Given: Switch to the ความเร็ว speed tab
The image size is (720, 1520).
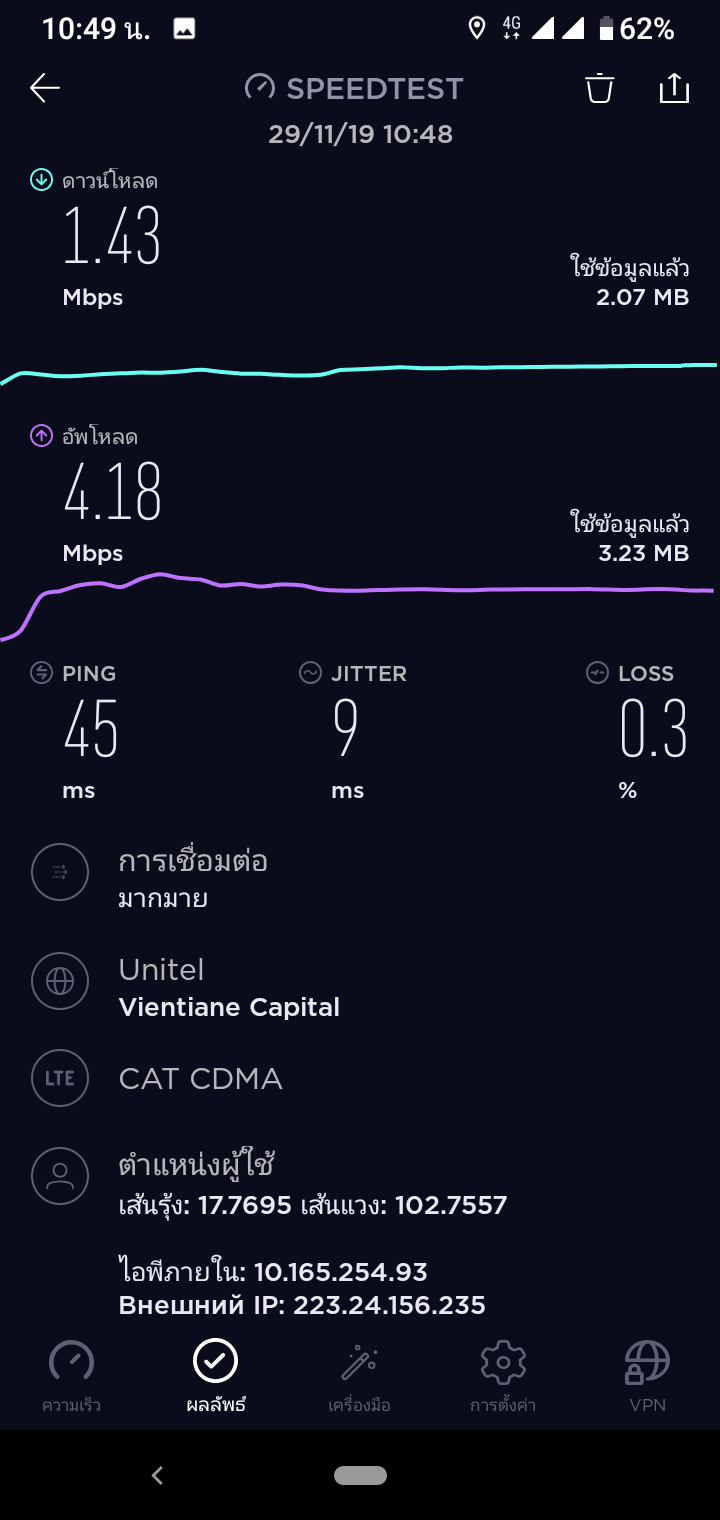Looking at the screenshot, I should click(x=71, y=1376).
